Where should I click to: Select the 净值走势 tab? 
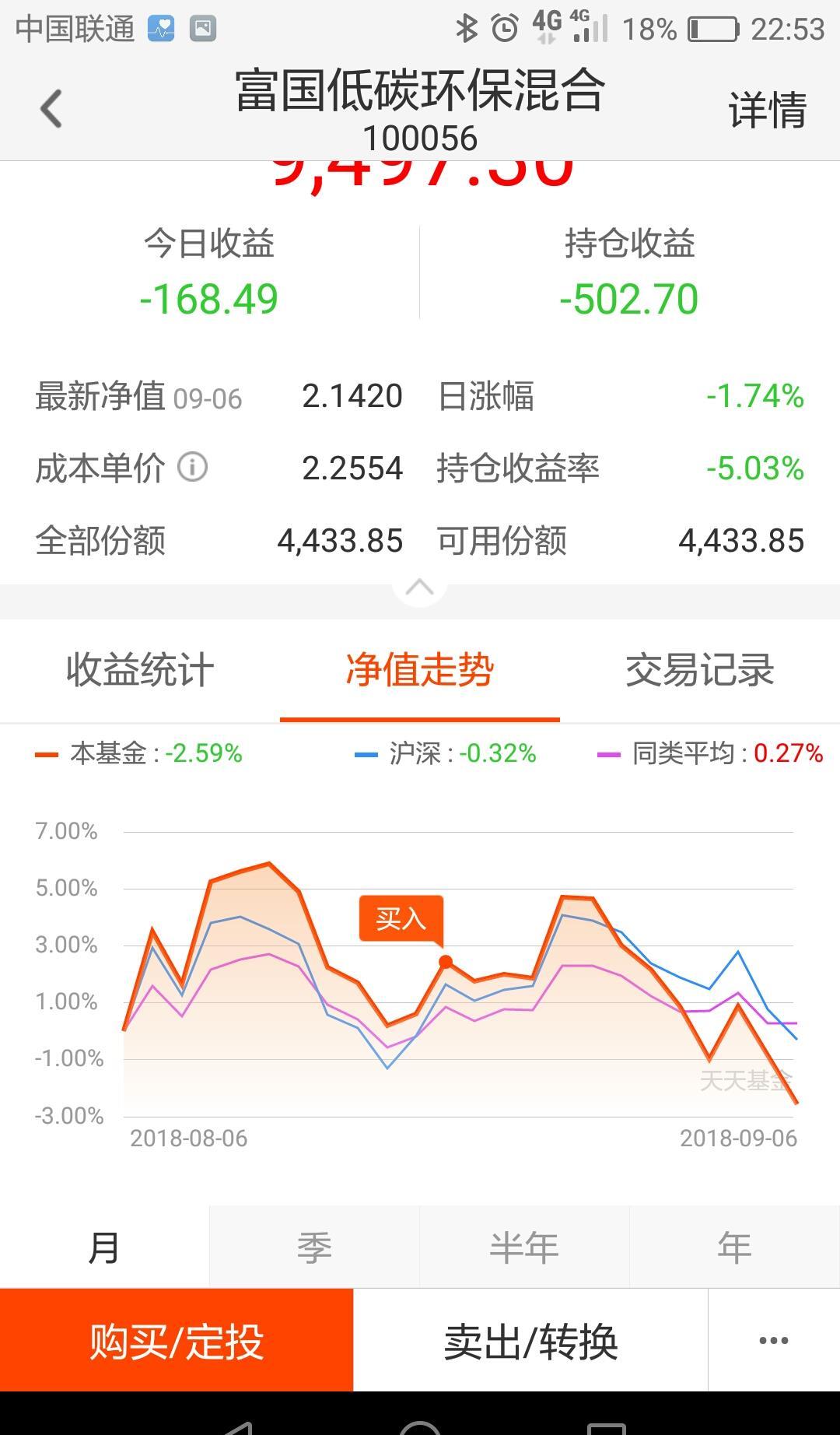coord(420,670)
